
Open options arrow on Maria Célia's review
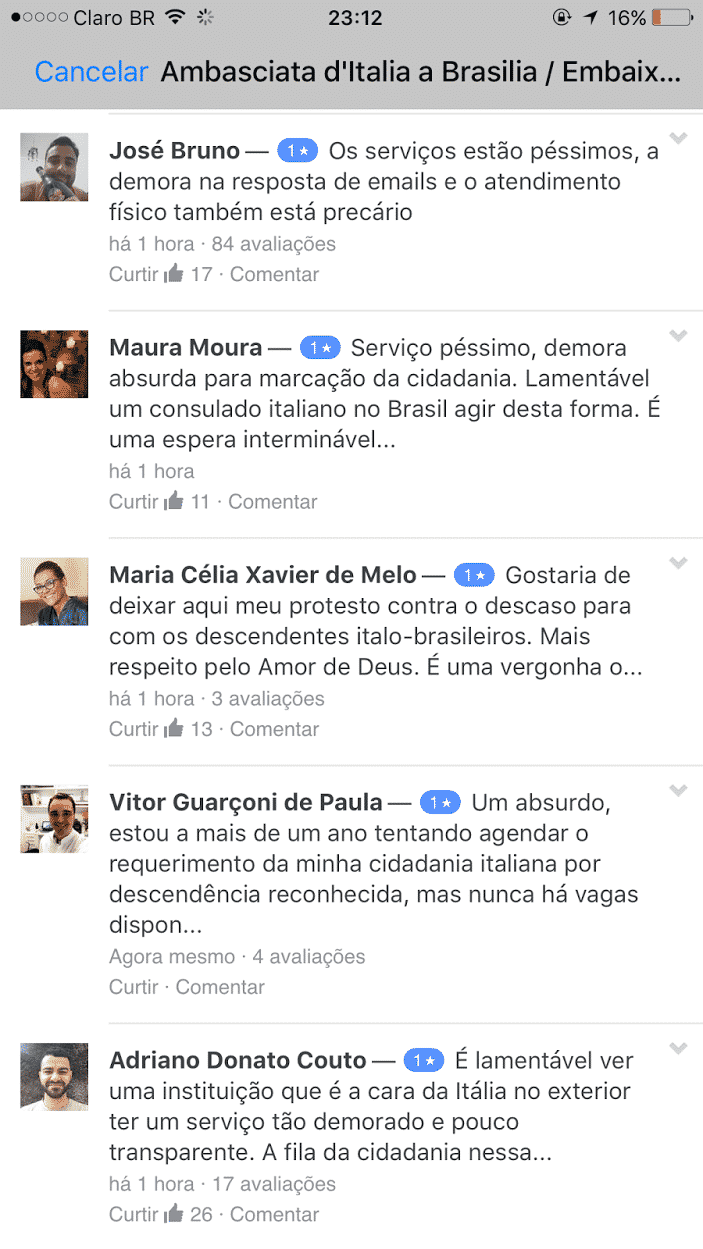pyautogui.click(x=679, y=563)
